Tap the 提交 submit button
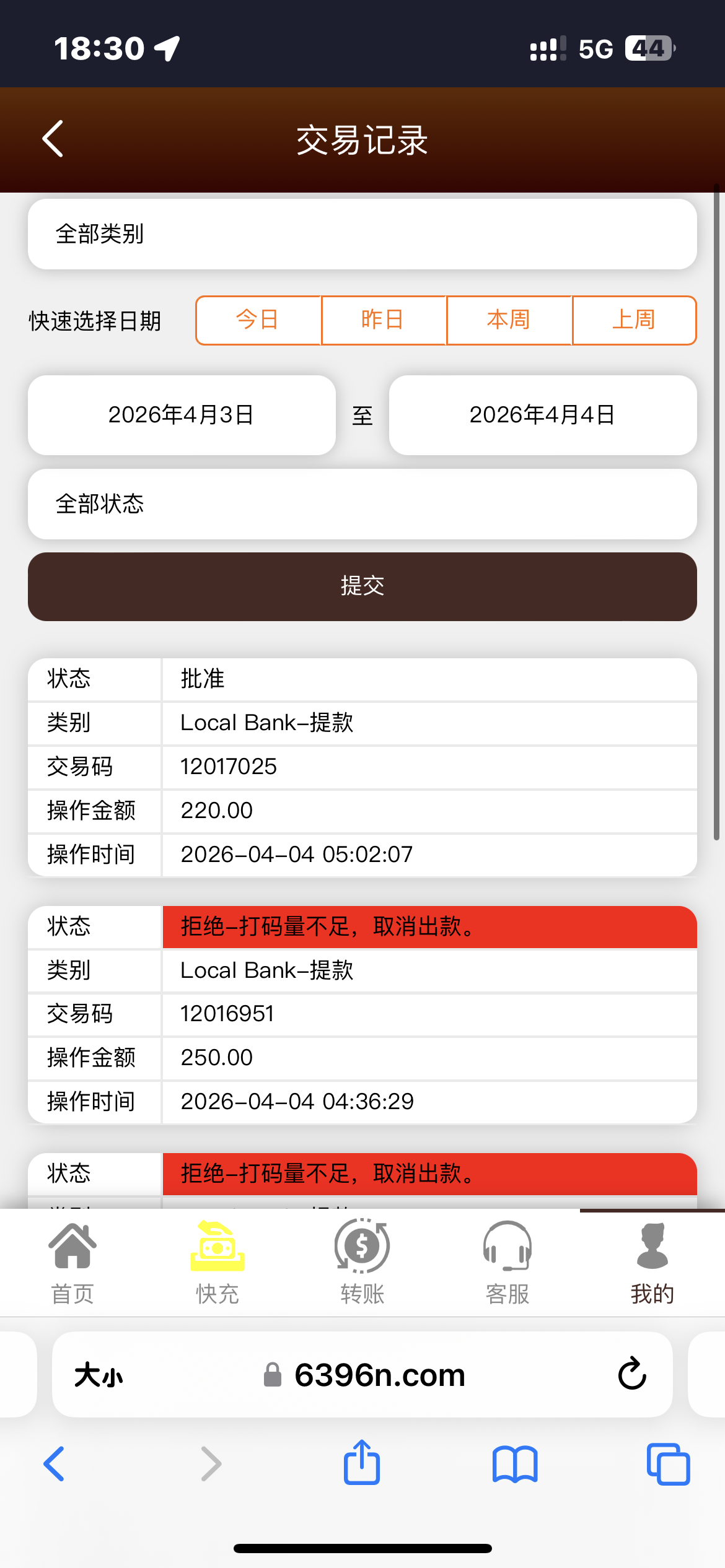This screenshot has width=725, height=1568. click(x=362, y=586)
